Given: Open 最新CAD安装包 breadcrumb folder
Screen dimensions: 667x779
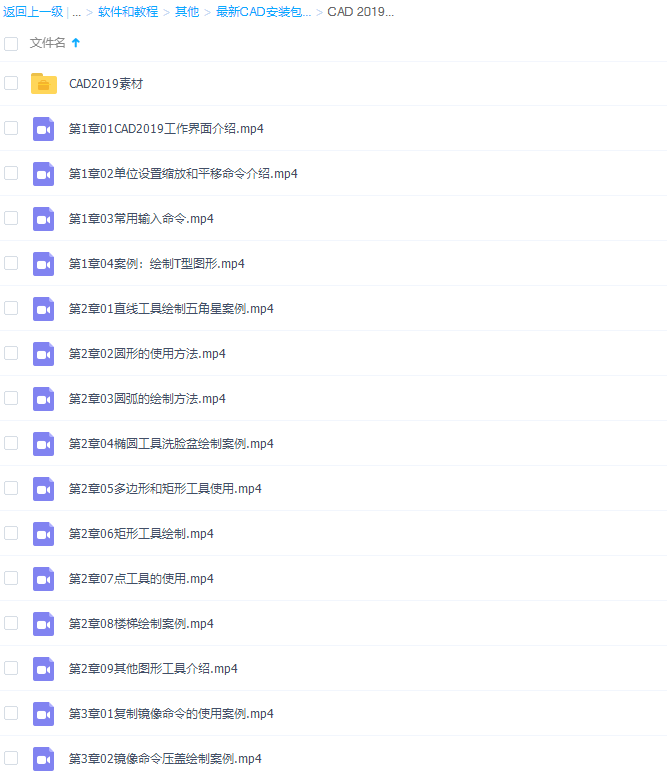Looking at the screenshot, I should tap(263, 12).
